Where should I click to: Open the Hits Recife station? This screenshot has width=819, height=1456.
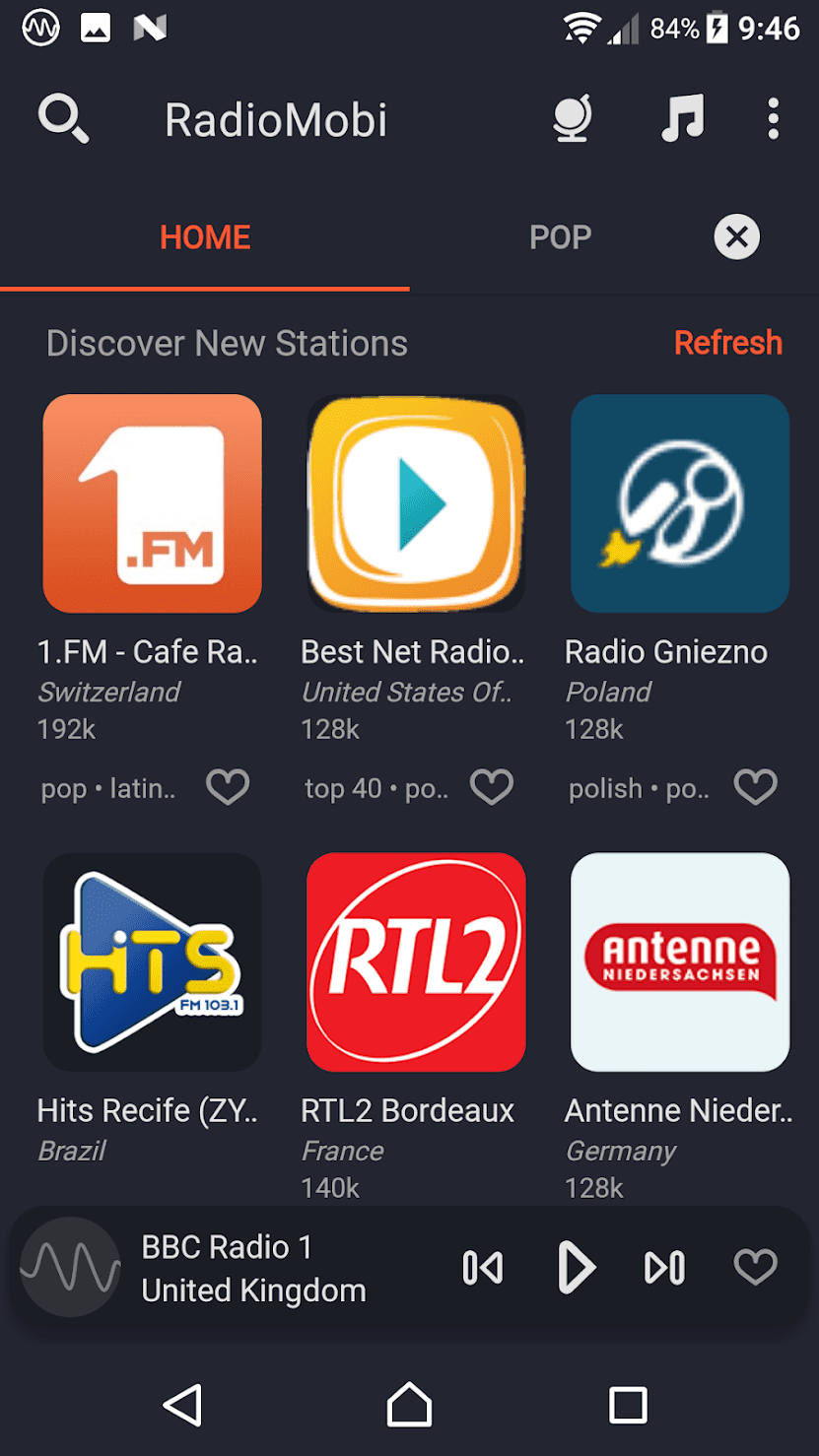(x=153, y=961)
